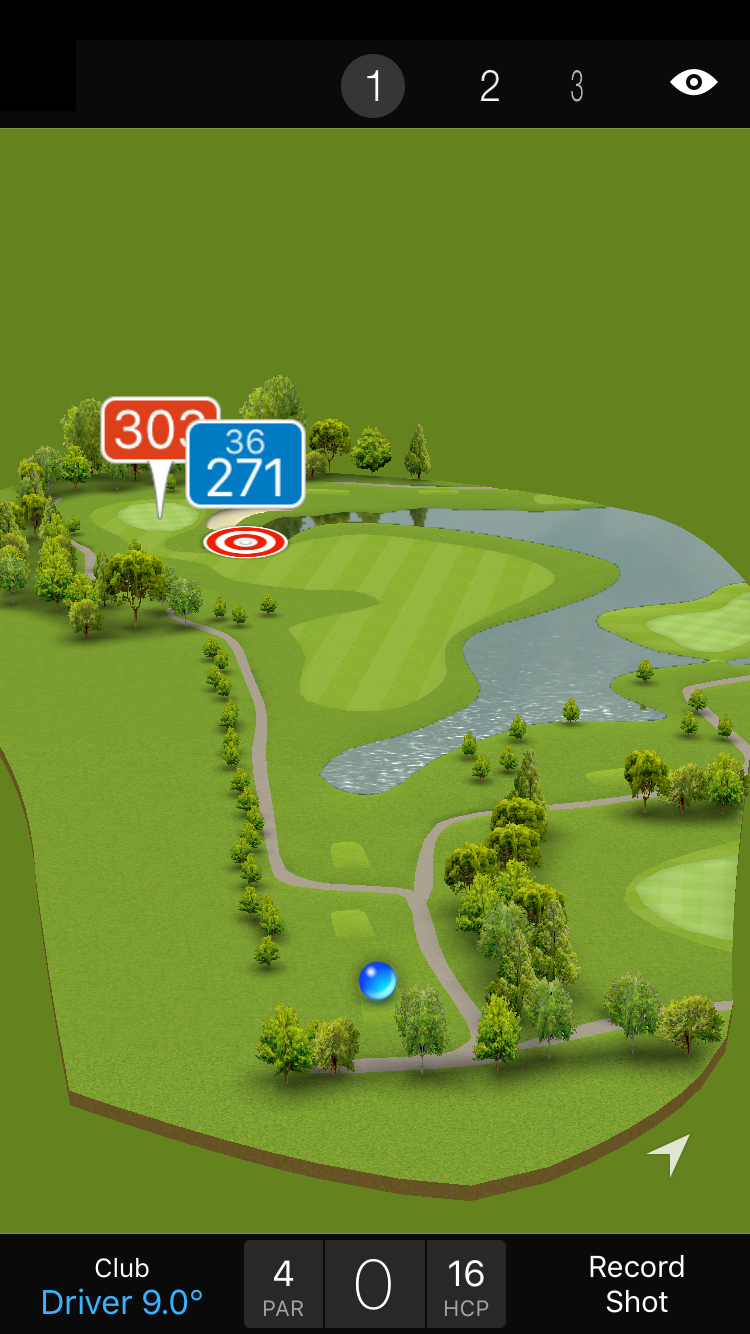Viewport: 750px width, 1334px height.
Task: Toggle the eye view icon
Action: (693, 82)
